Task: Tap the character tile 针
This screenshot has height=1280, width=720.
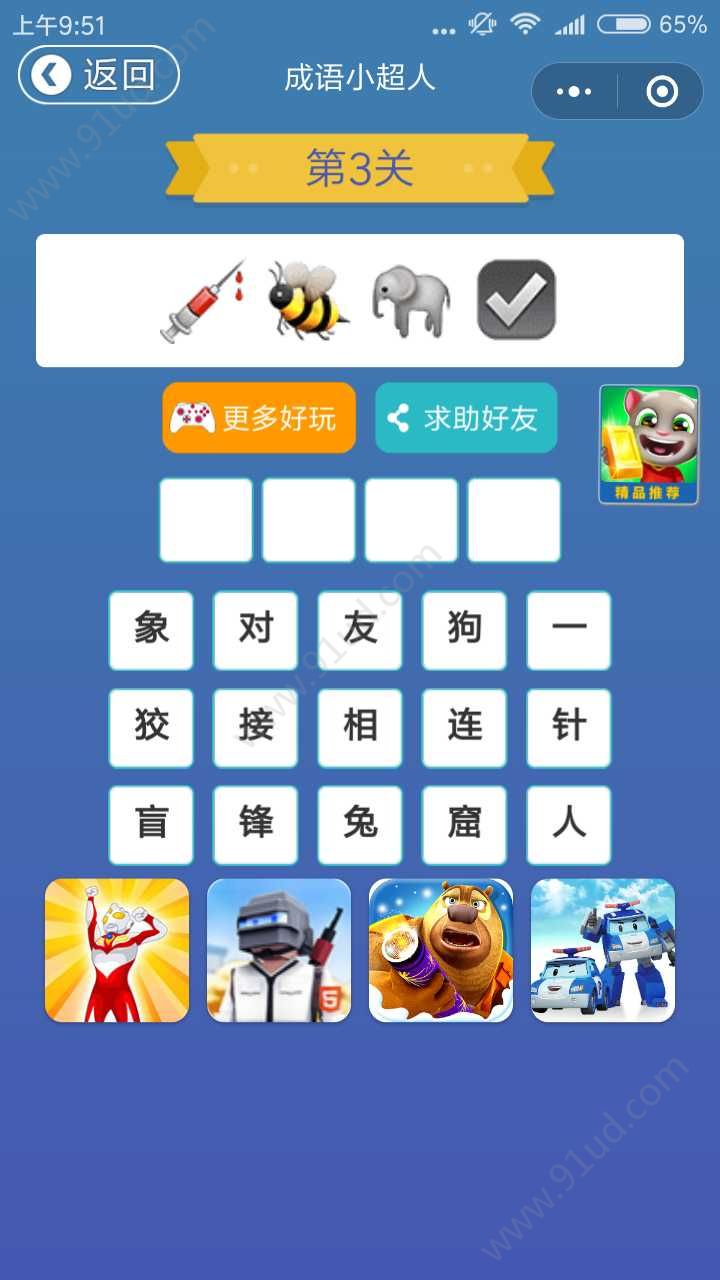Action: (568, 727)
